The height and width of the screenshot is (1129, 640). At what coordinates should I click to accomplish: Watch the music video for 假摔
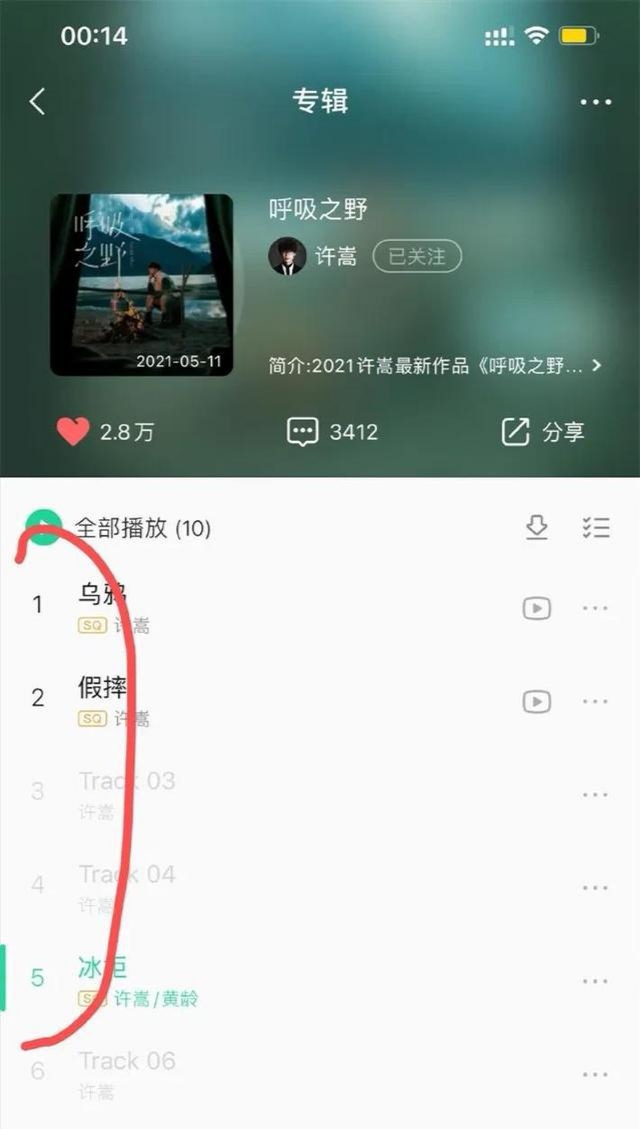(x=537, y=702)
